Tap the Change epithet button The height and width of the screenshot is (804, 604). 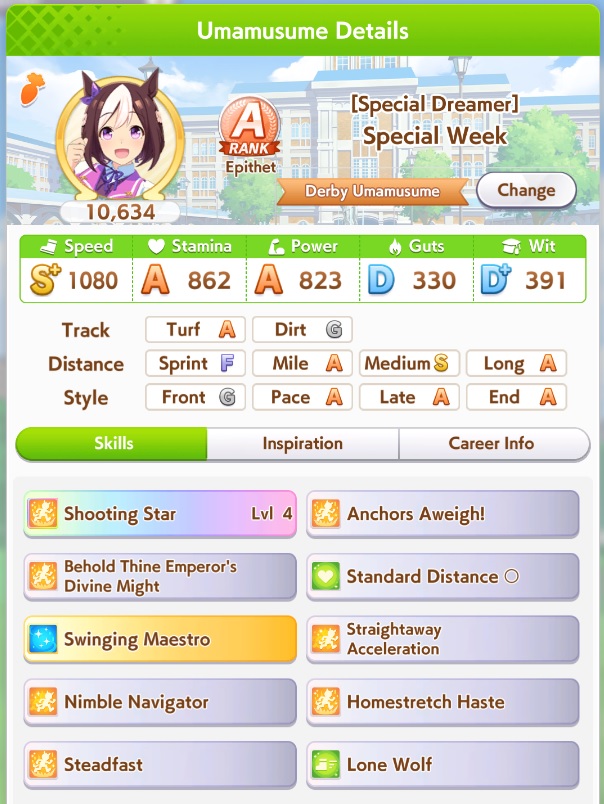tap(526, 190)
